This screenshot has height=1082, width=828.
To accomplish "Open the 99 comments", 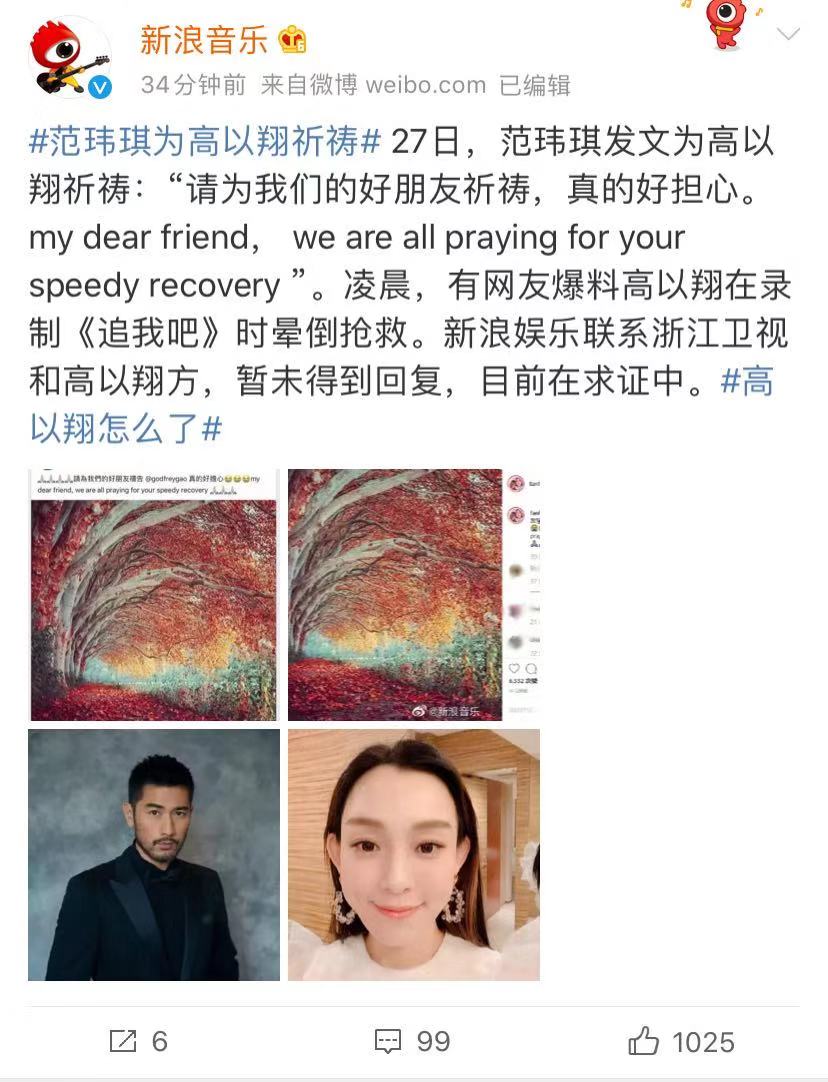I will pos(412,1041).
